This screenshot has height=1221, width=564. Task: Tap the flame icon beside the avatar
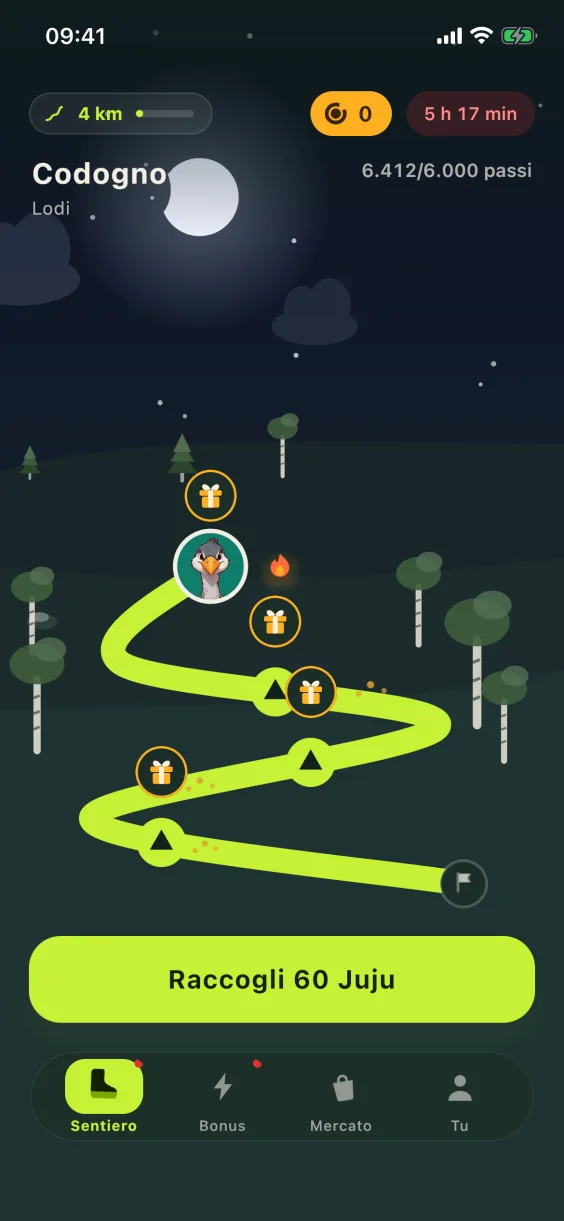(x=280, y=567)
